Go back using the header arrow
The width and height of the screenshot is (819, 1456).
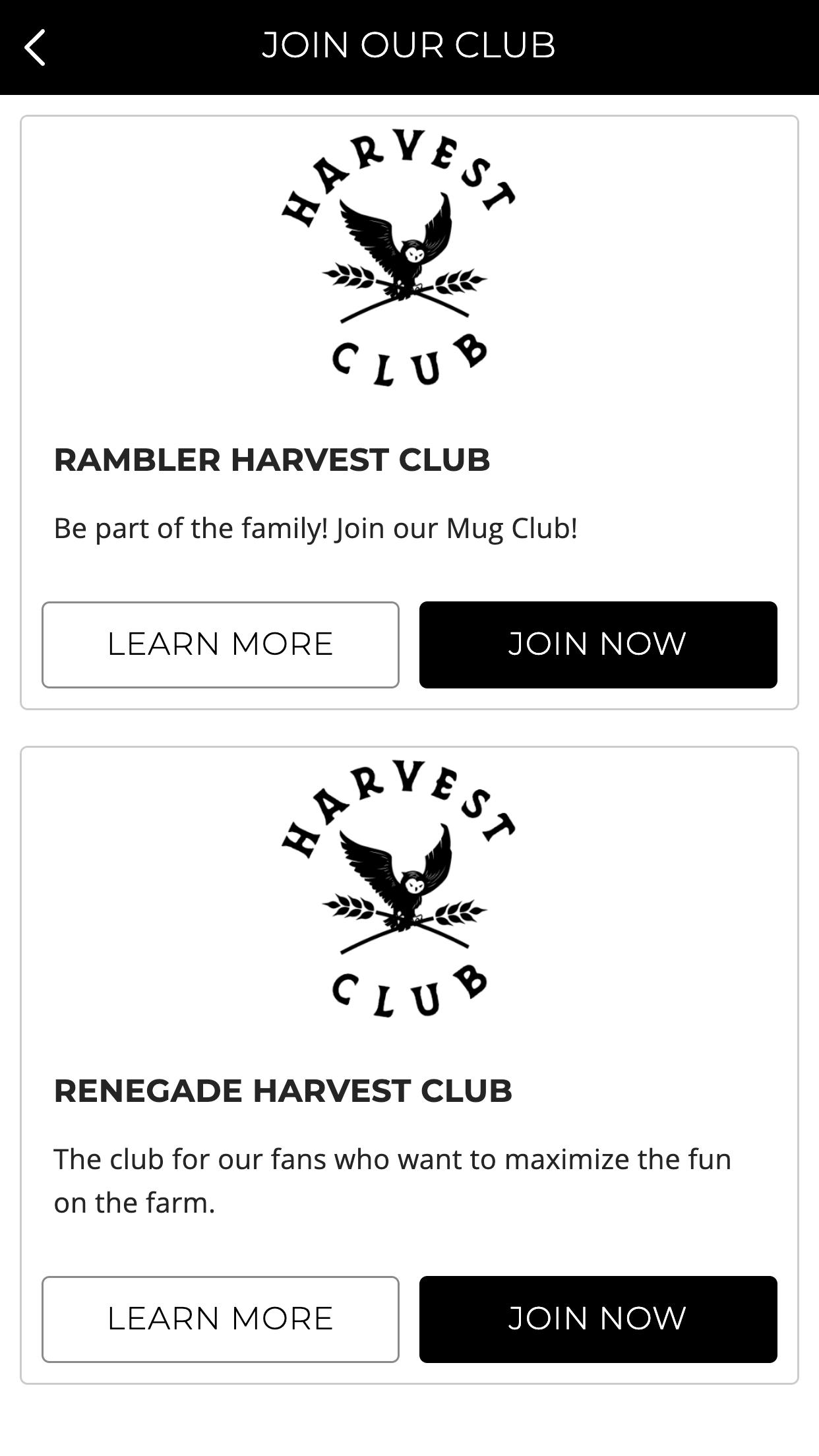35,47
